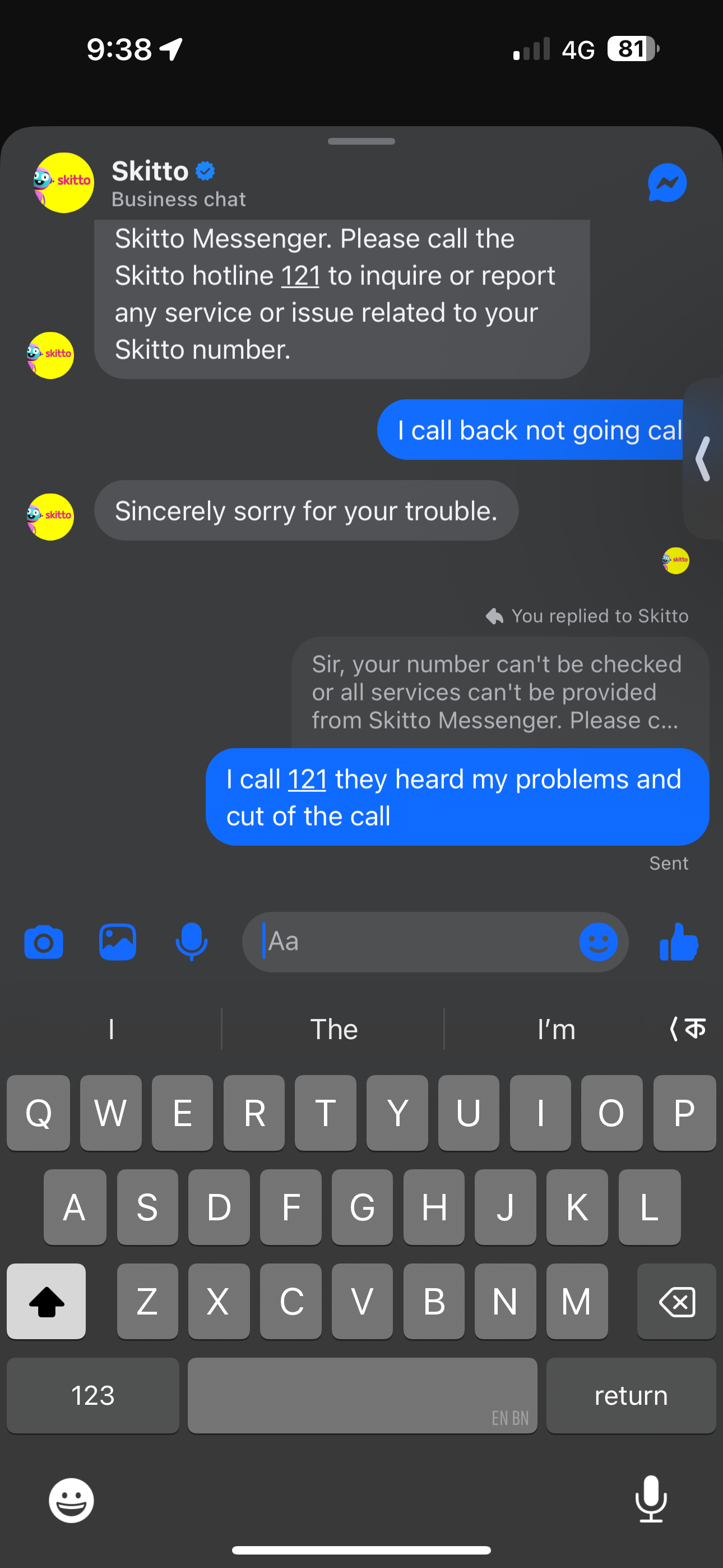Tap the return key
The height and width of the screenshot is (1568, 723).
[x=631, y=1395]
